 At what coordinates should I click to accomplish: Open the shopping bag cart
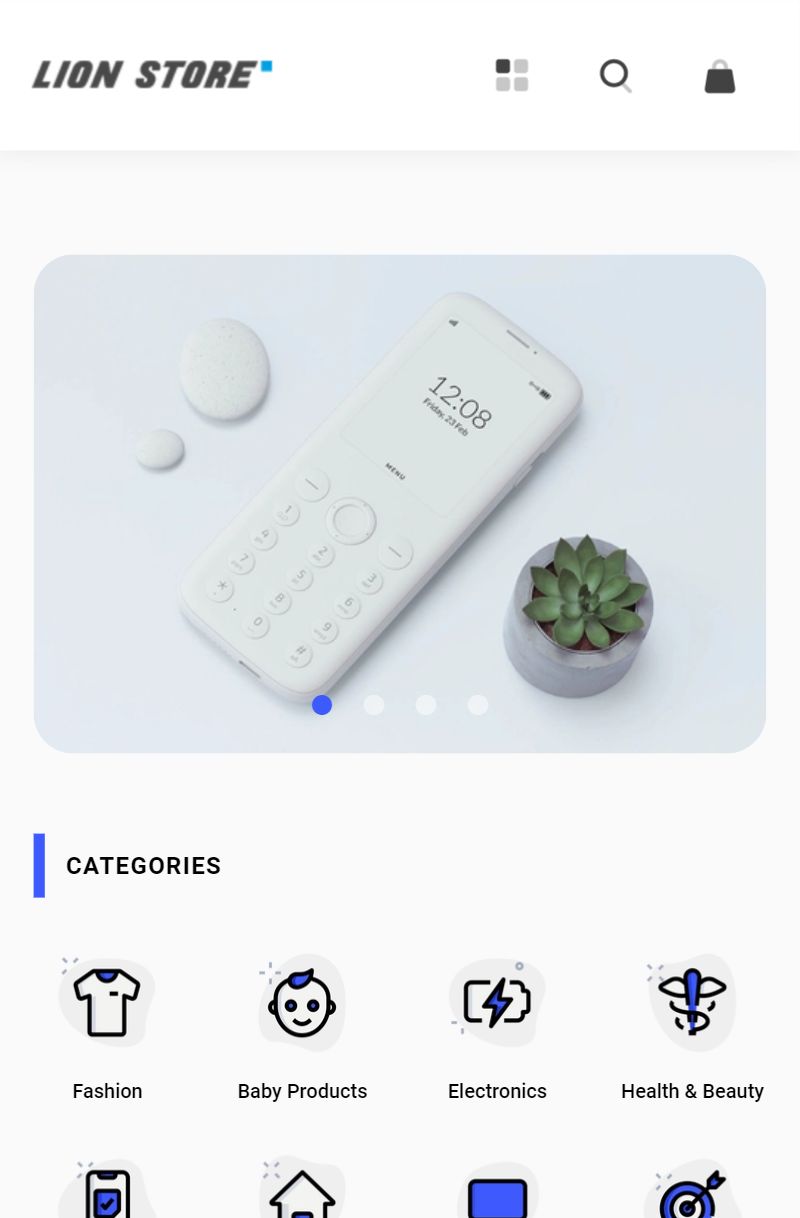click(x=719, y=76)
